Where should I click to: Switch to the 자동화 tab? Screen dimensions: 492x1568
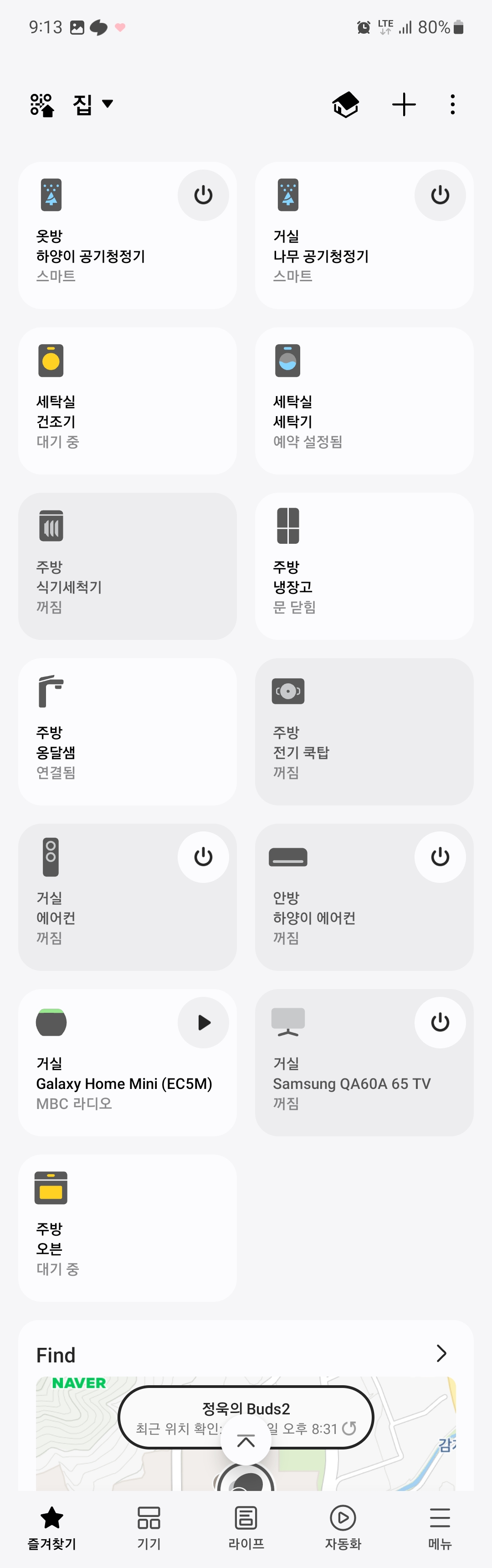[x=343, y=1527]
